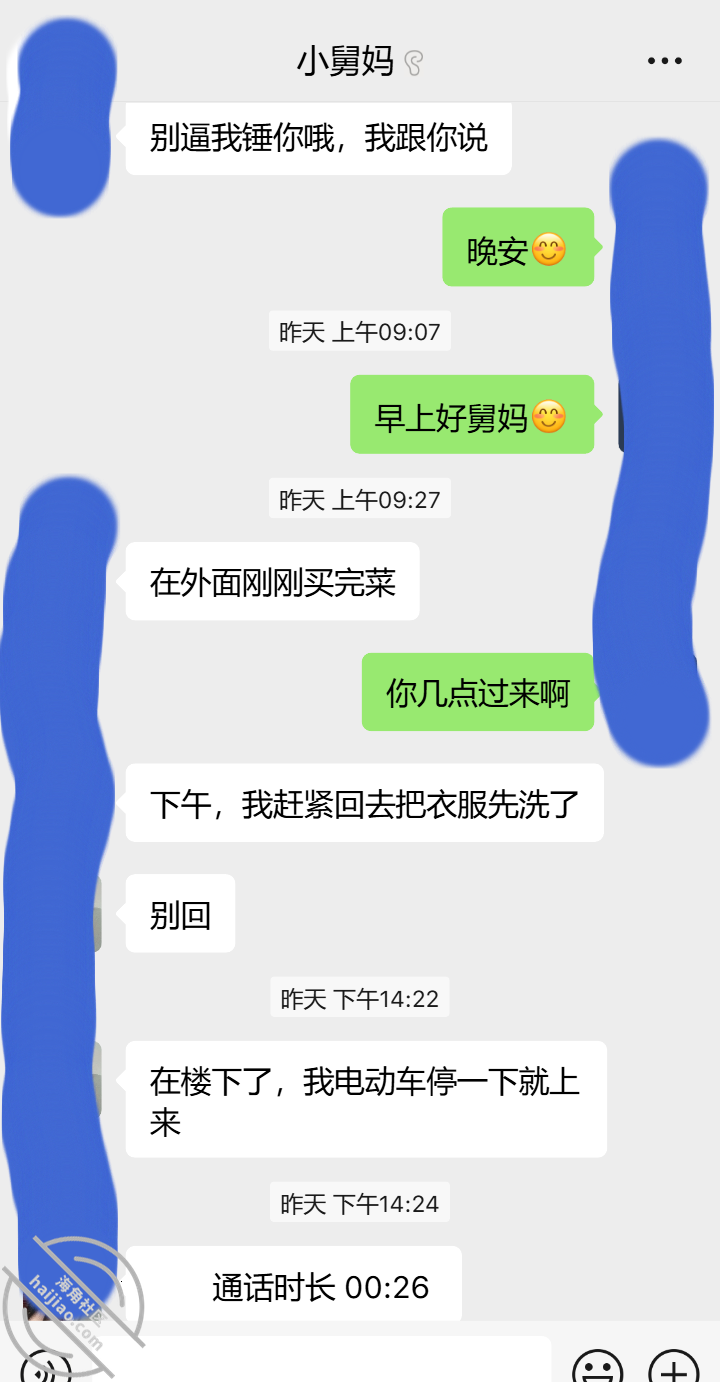Tap the emoji in the 早上好舅妈 message

tap(548, 415)
